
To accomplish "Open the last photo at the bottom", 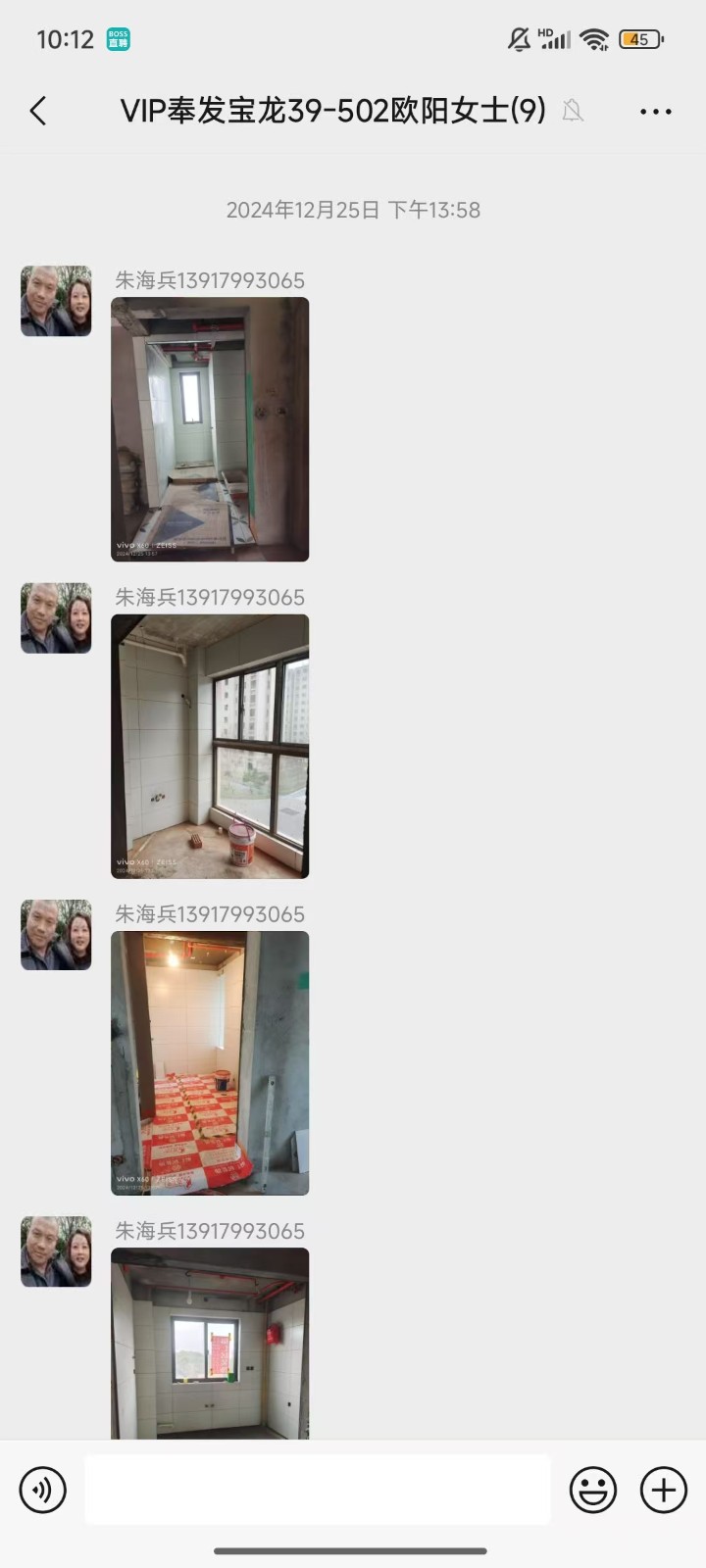I will click(210, 1343).
